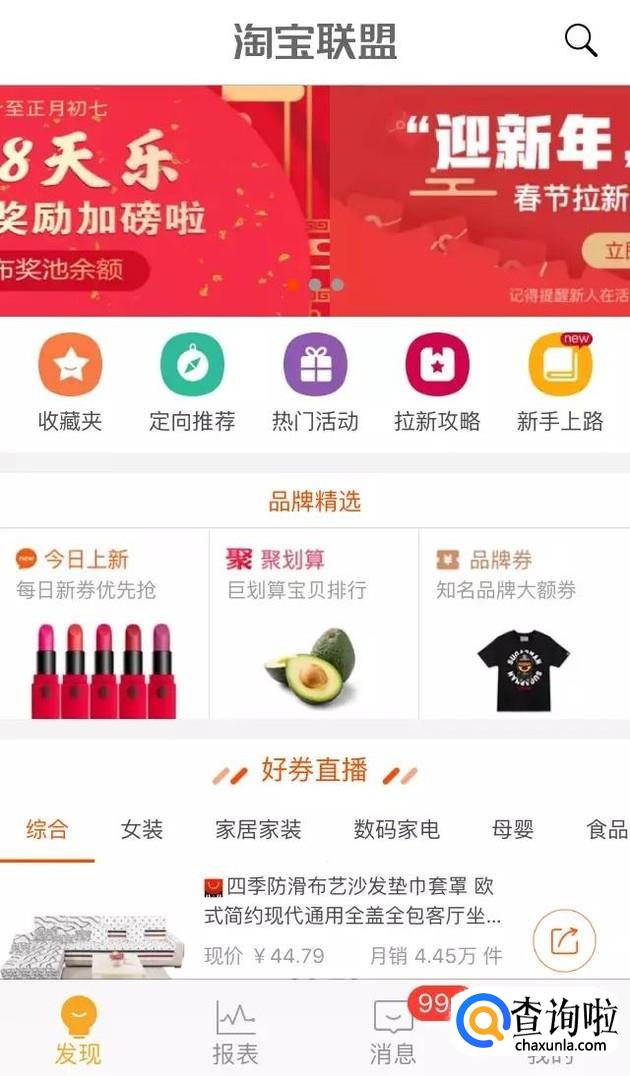Screen dimensions: 630x1076
Task: Open the search icon
Action: point(581,41)
